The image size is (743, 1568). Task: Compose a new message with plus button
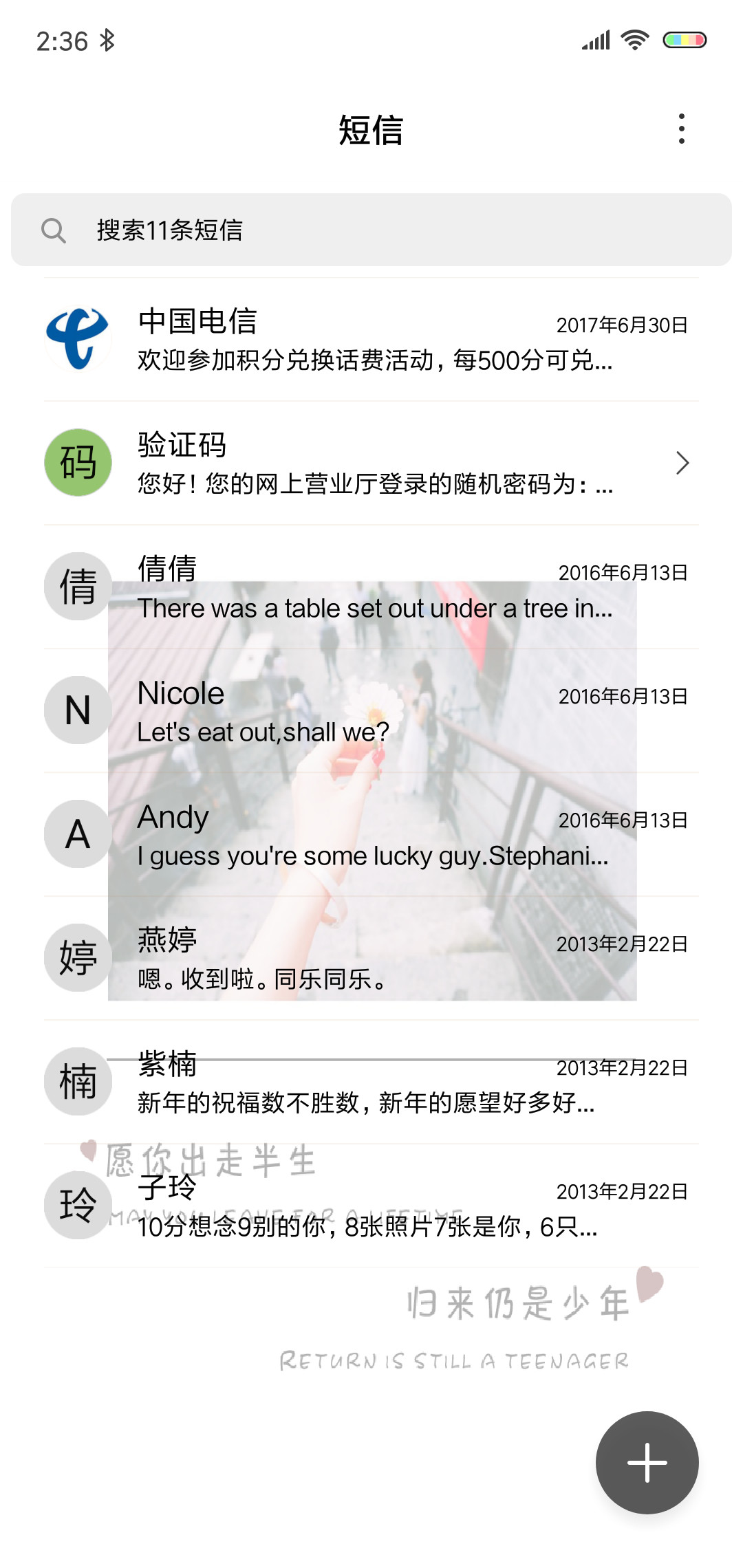pyautogui.click(x=647, y=1462)
